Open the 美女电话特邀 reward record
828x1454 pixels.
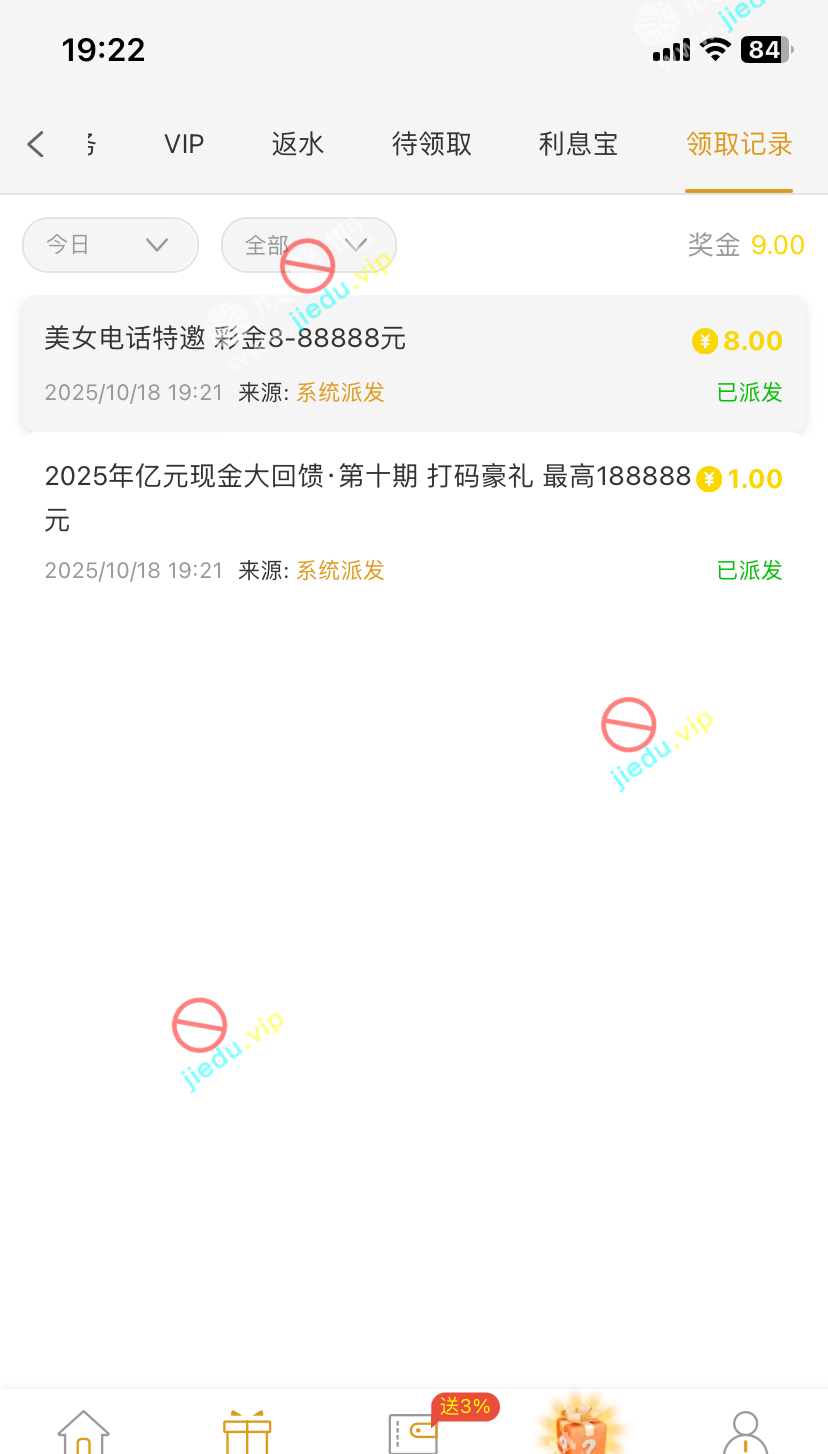pyautogui.click(x=413, y=365)
